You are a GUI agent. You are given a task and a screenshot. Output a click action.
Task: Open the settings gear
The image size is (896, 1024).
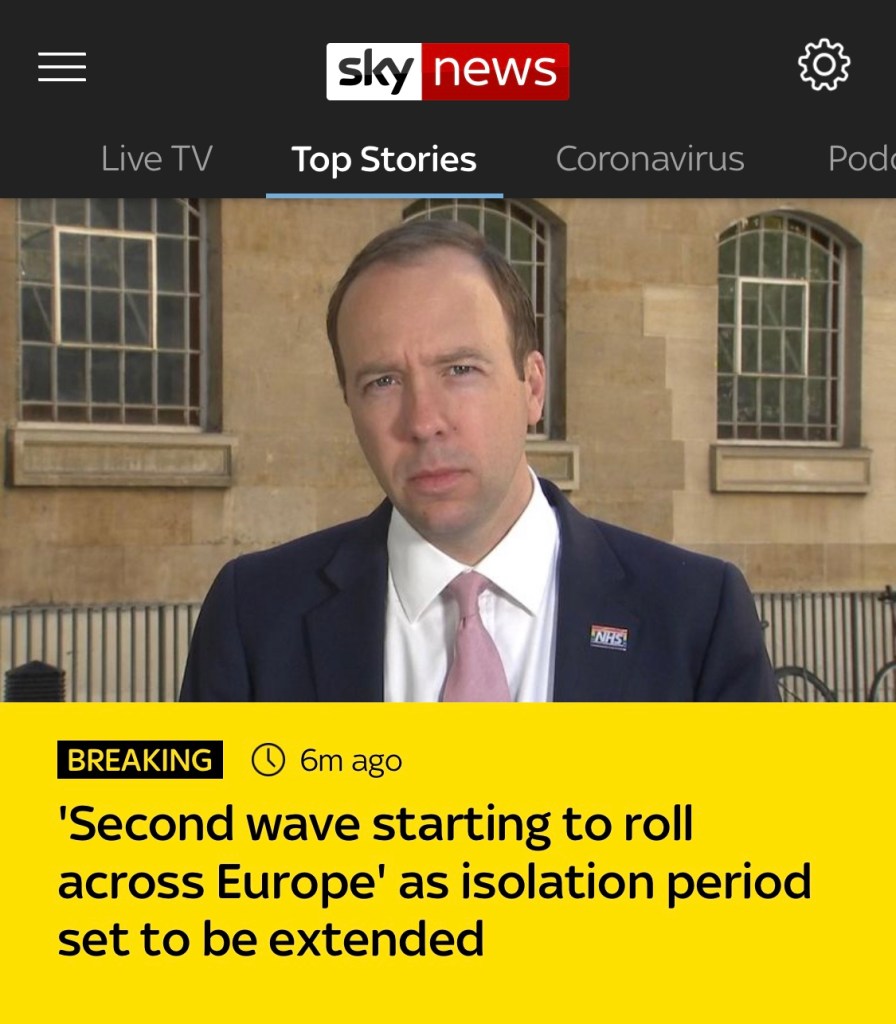(x=823, y=65)
